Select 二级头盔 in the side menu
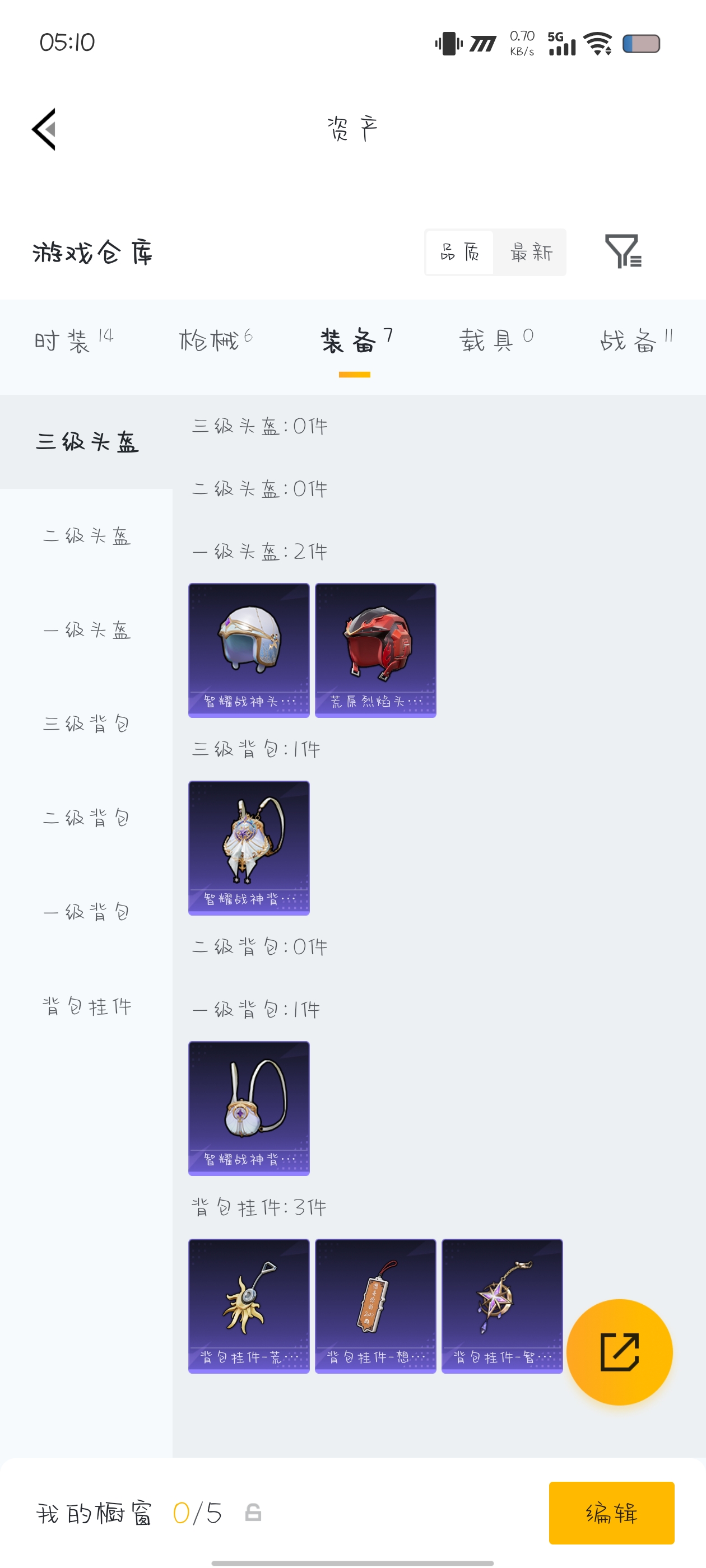 (86, 536)
